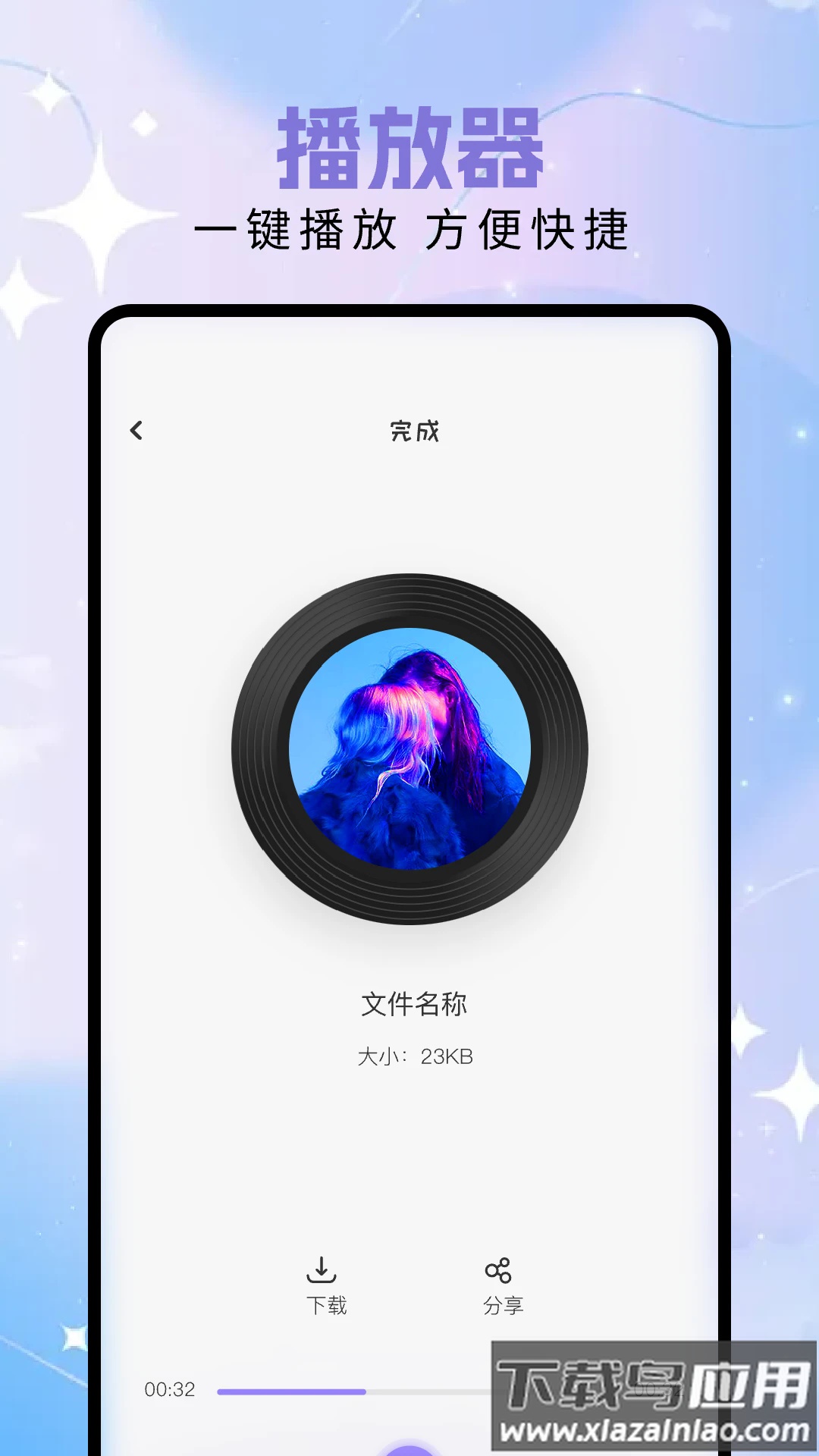The width and height of the screenshot is (819, 1456).
Task: Expand file details by tapping 文件名称
Action: (x=416, y=1003)
